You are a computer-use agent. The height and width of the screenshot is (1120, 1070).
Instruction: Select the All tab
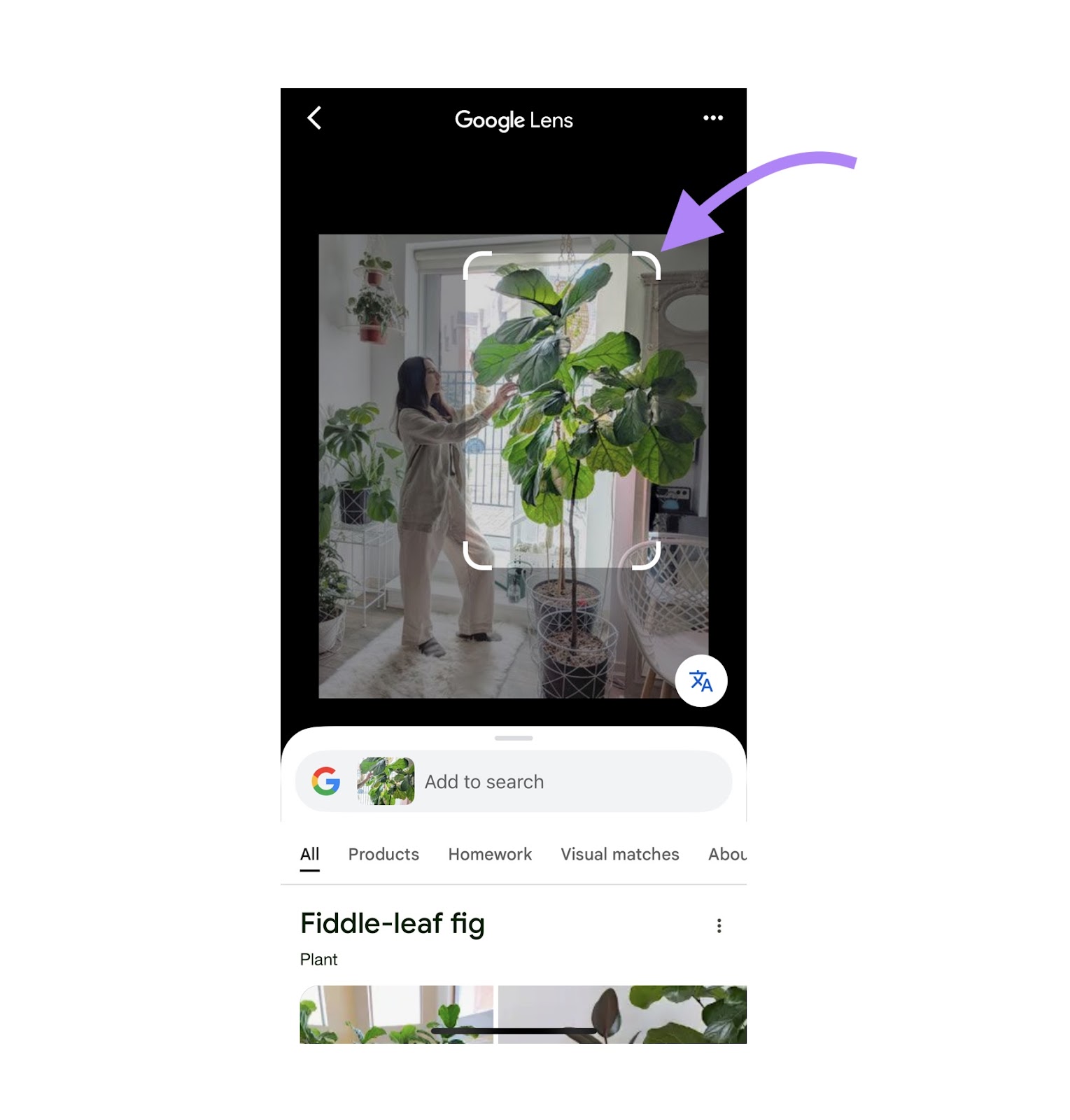coord(309,854)
